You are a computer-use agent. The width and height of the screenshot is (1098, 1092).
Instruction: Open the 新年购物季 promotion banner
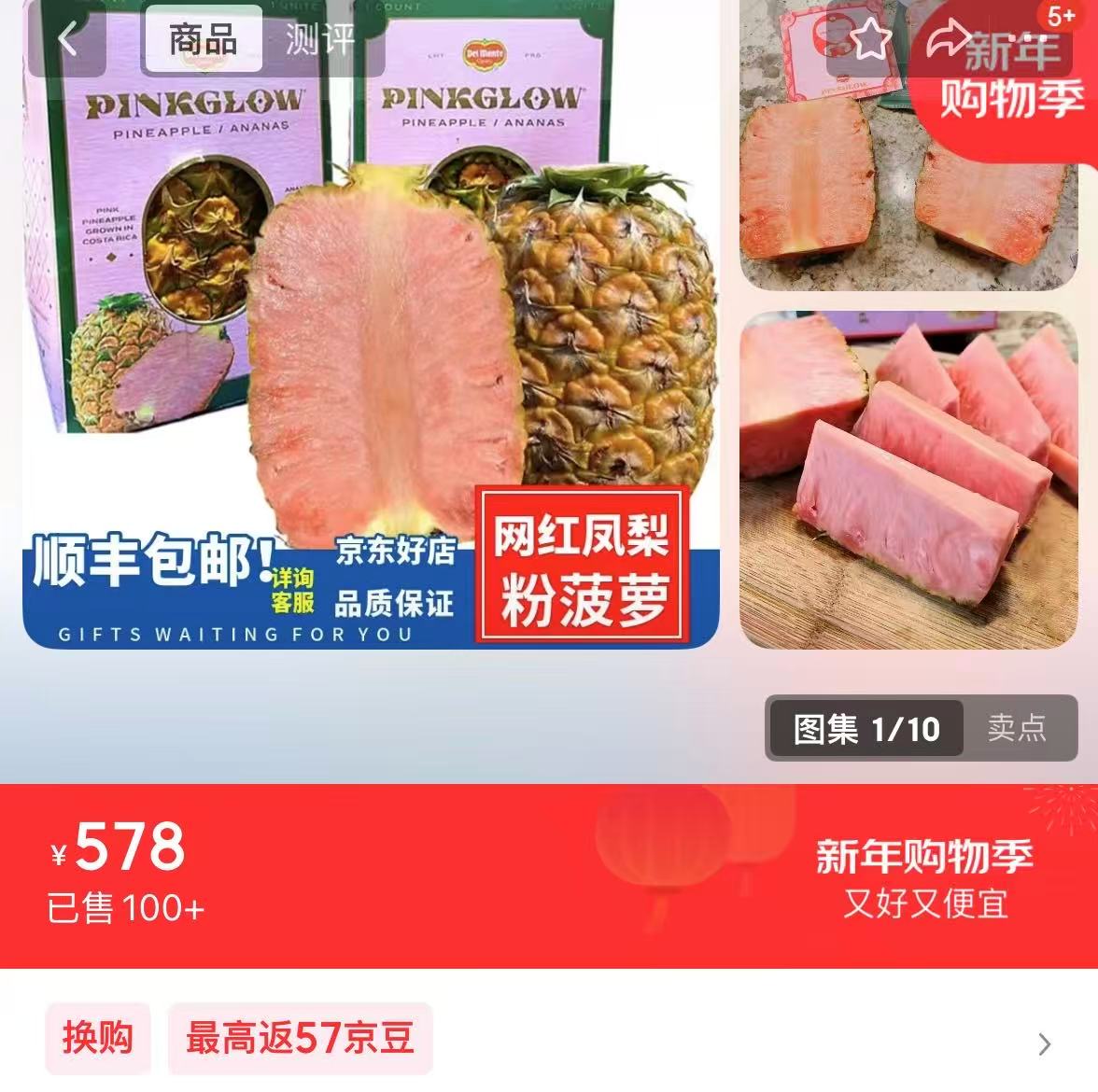pyautogui.click(x=924, y=877)
